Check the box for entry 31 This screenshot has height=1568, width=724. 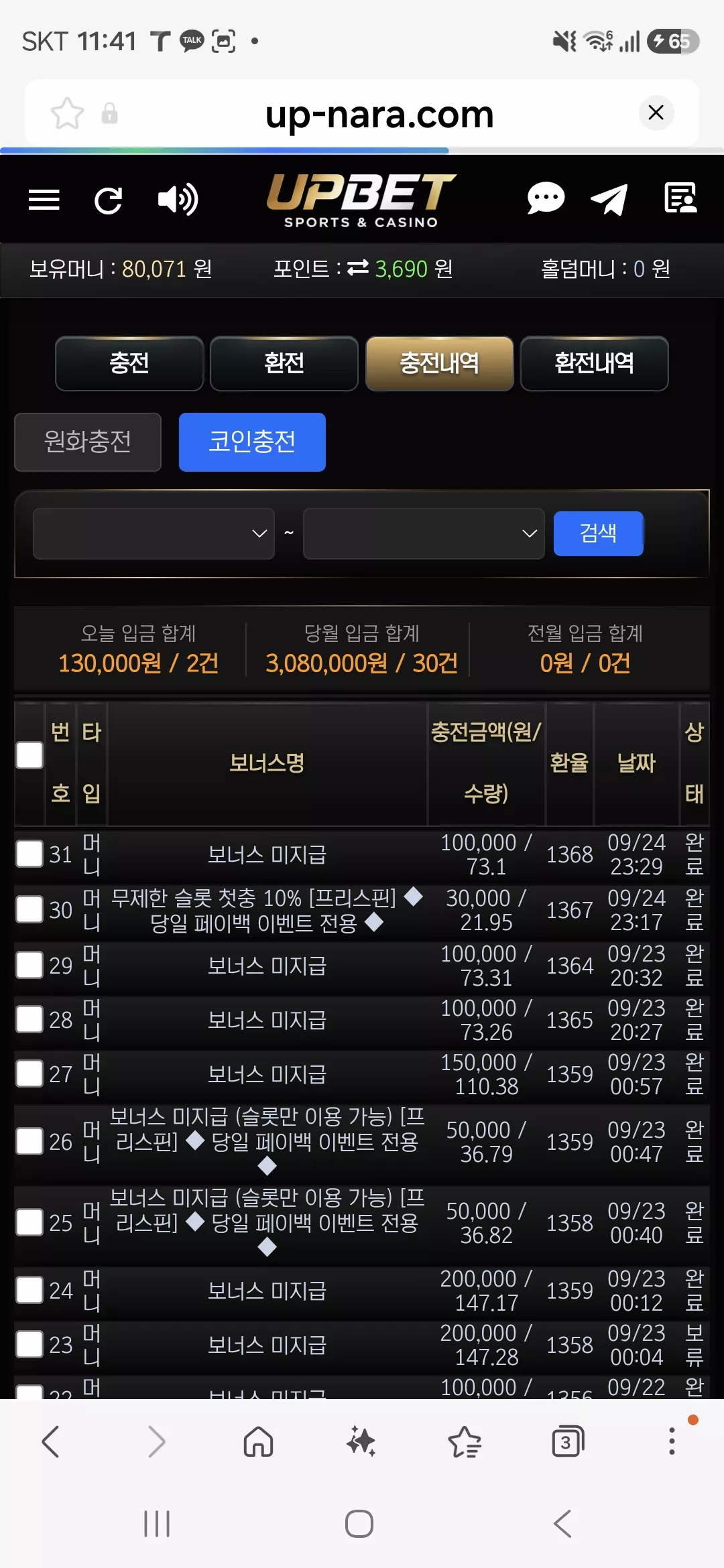[x=29, y=854]
